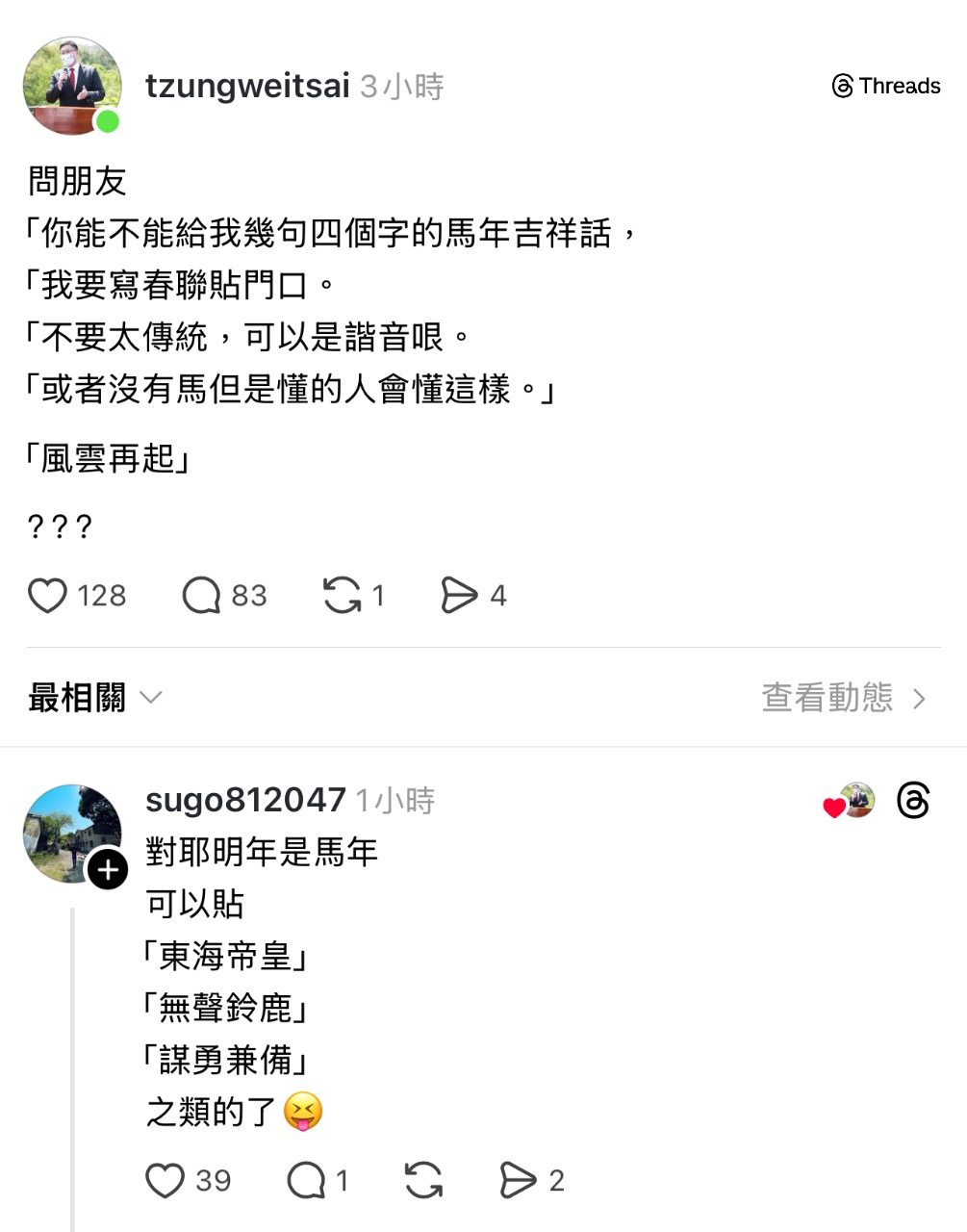Repost sugo812047's reply
The image size is (967, 1232).
(x=423, y=1181)
